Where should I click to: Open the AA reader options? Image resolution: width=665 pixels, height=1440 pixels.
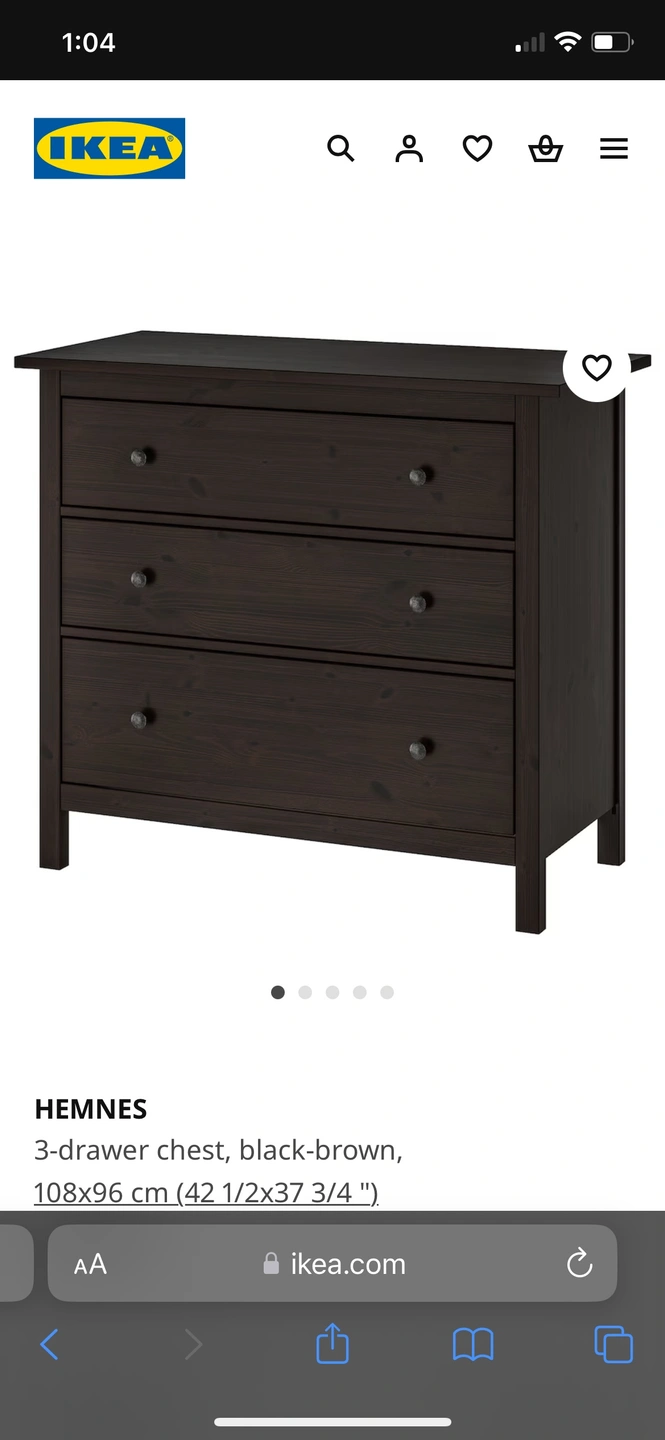pyautogui.click(x=90, y=1264)
